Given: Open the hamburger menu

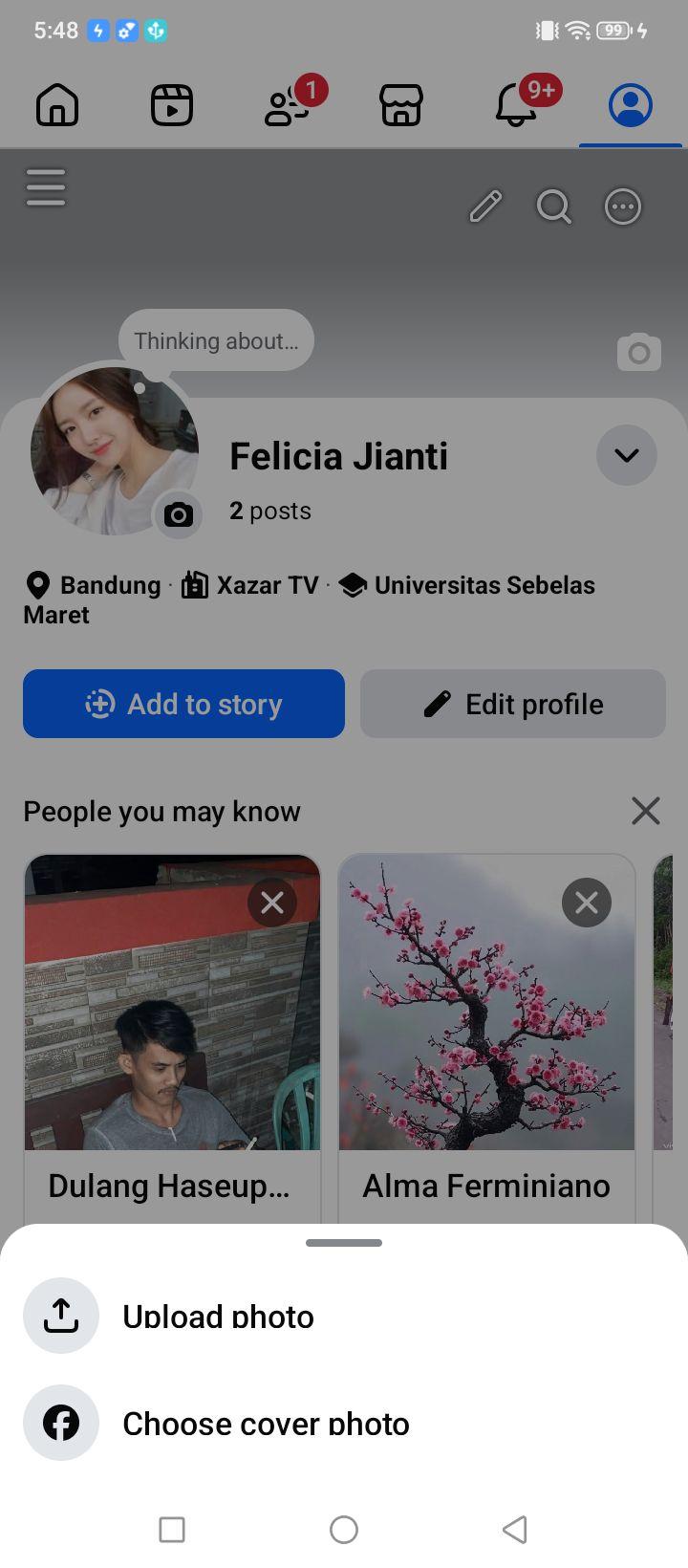Looking at the screenshot, I should pos(46,187).
